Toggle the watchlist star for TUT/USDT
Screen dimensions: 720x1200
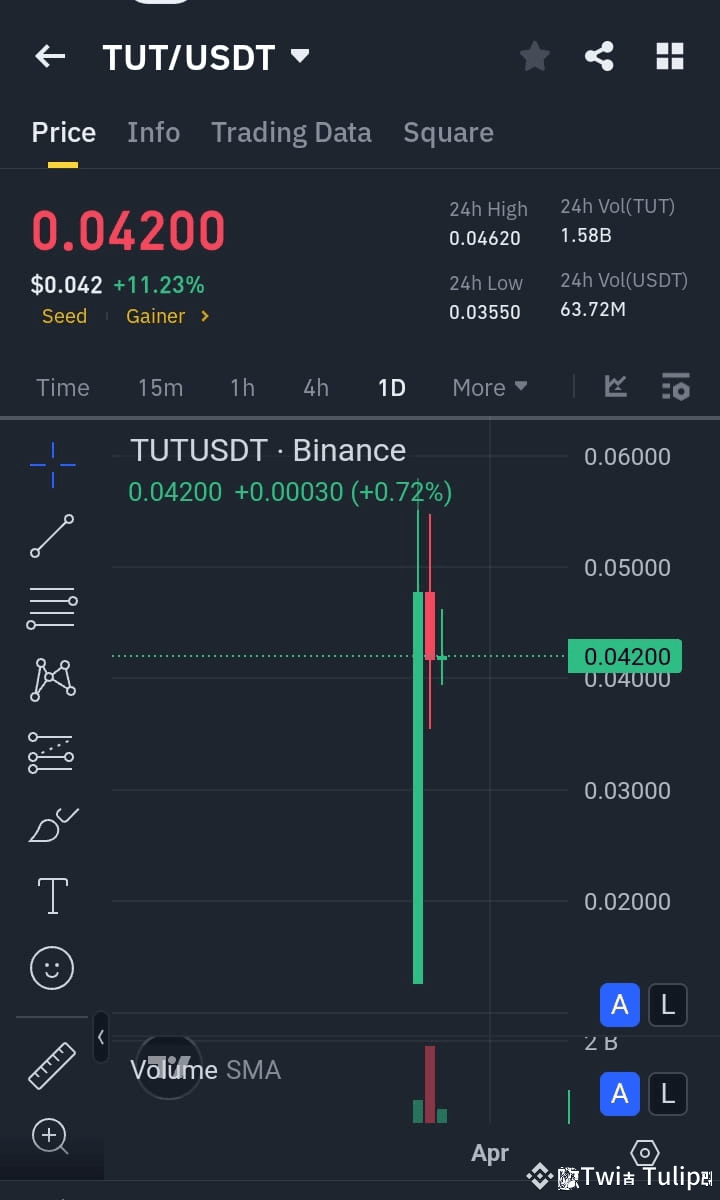534,56
